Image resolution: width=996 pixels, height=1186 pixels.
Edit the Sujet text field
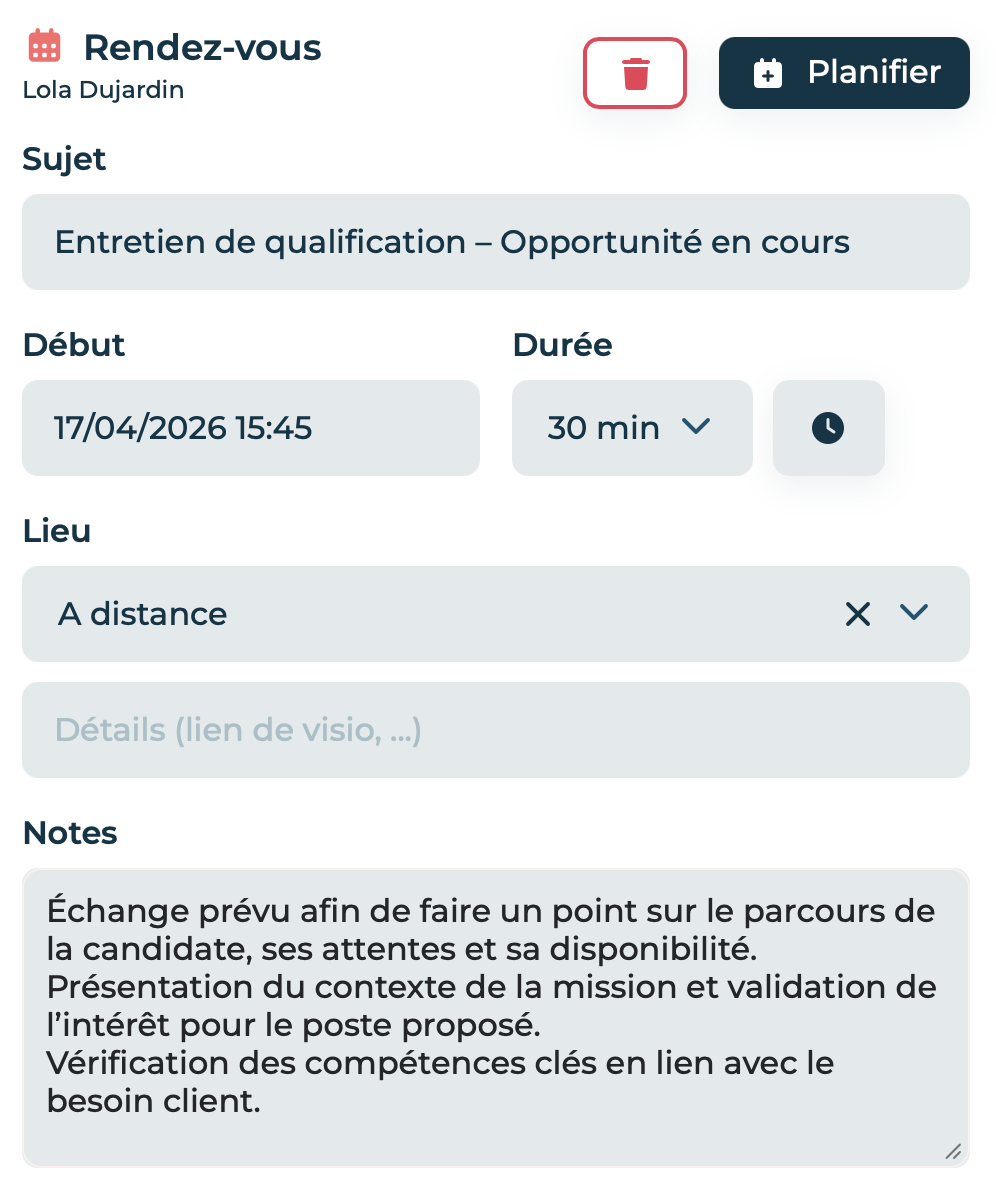pos(496,242)
